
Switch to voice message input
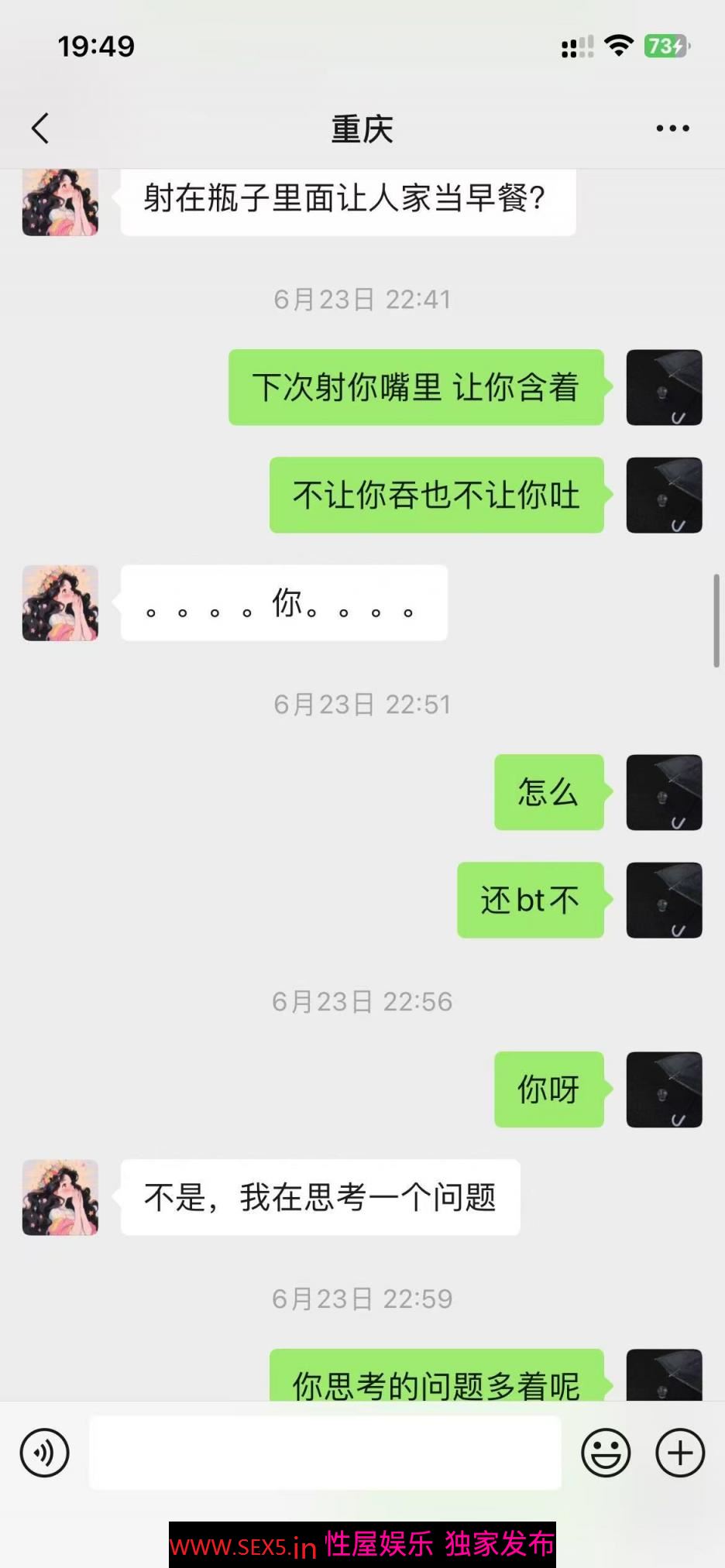(x=45, y=1453)
